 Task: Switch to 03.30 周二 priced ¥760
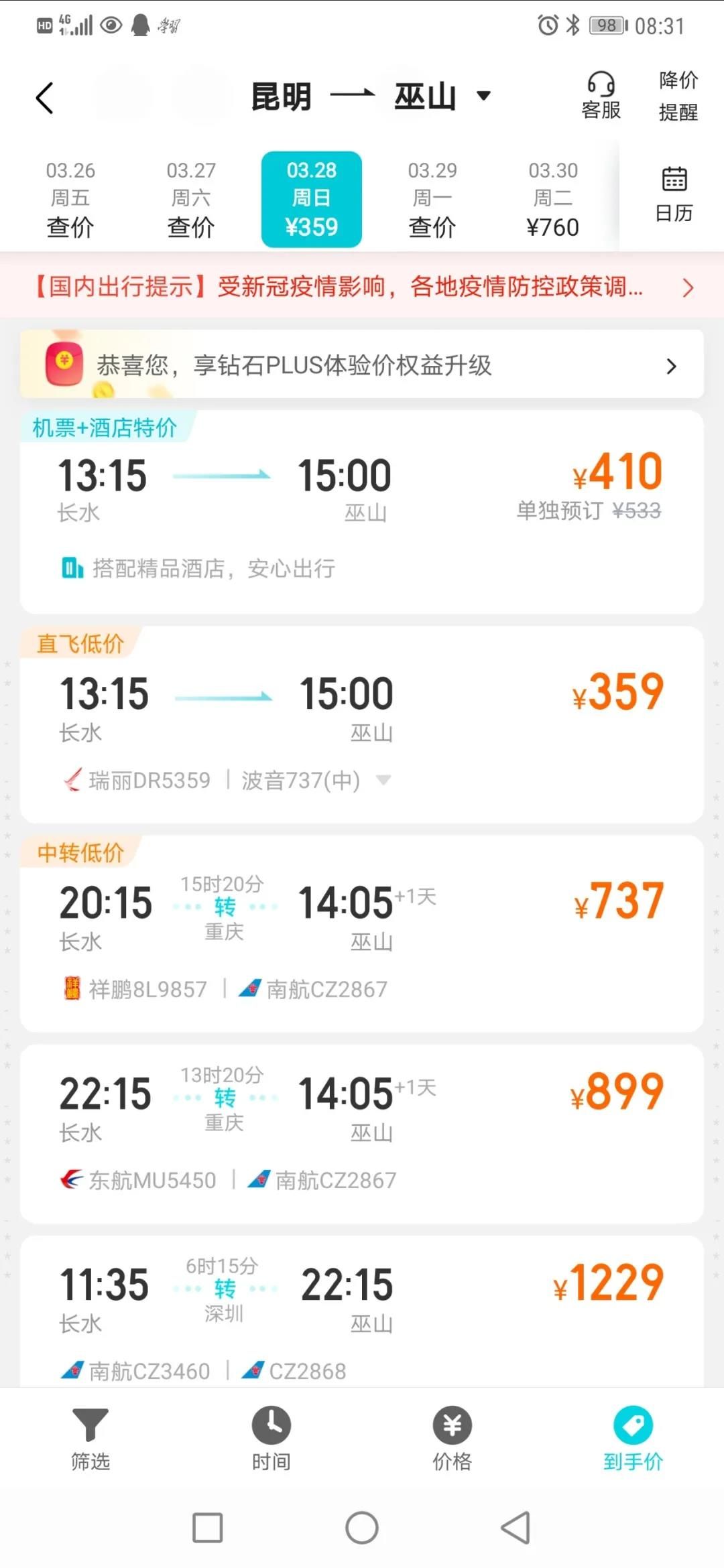pos(553,199)
